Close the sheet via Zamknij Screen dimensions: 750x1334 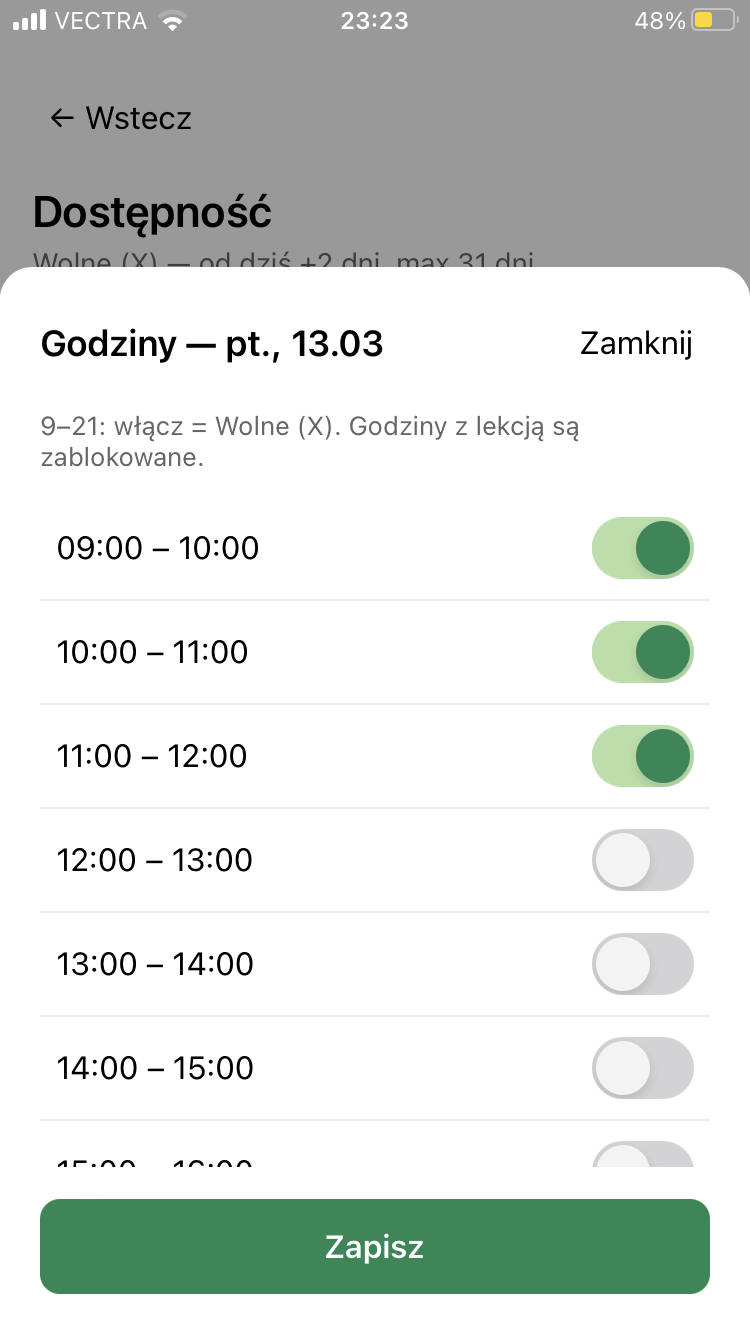637,343
